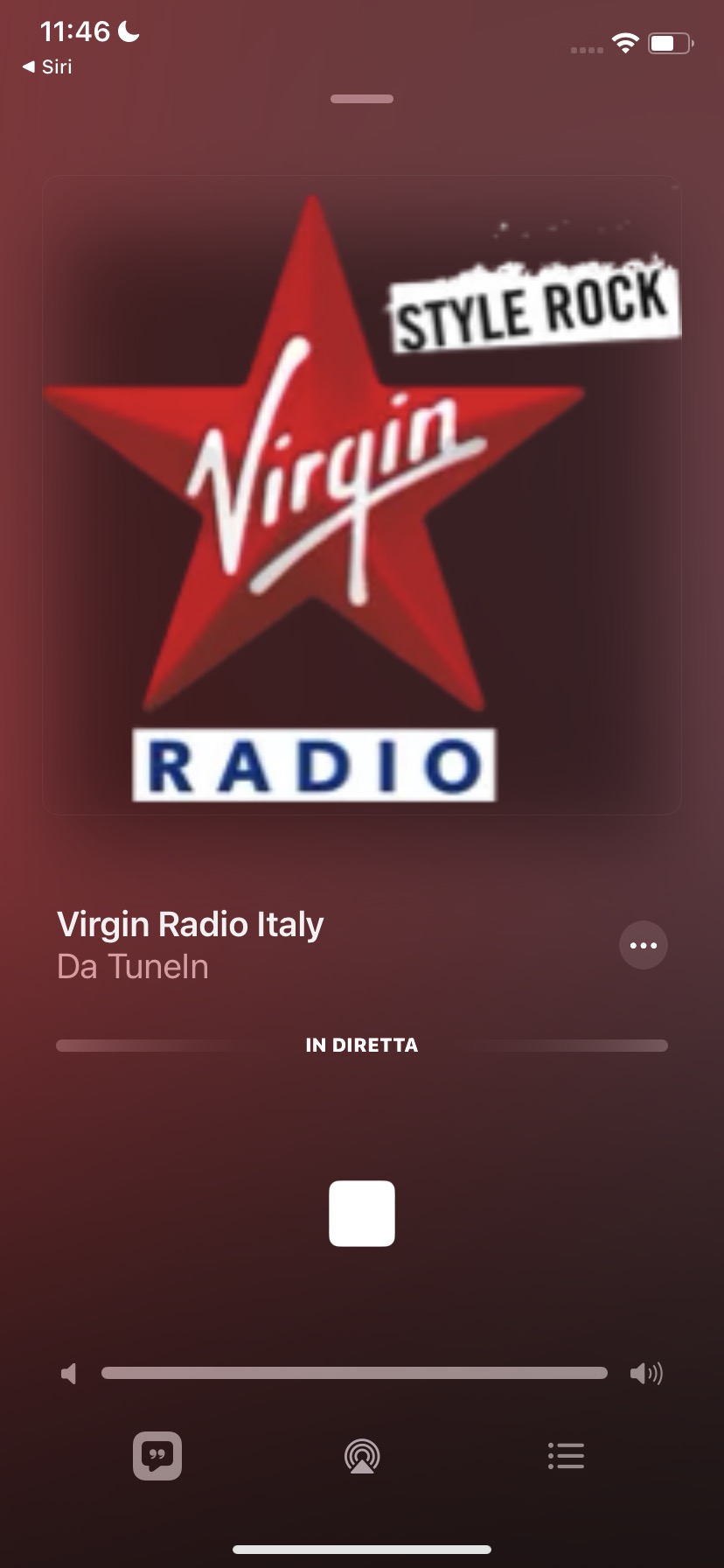The width and height of the screenshot is (724, 1568).
Task: Stop the live radio playback
Action: 362,1213
